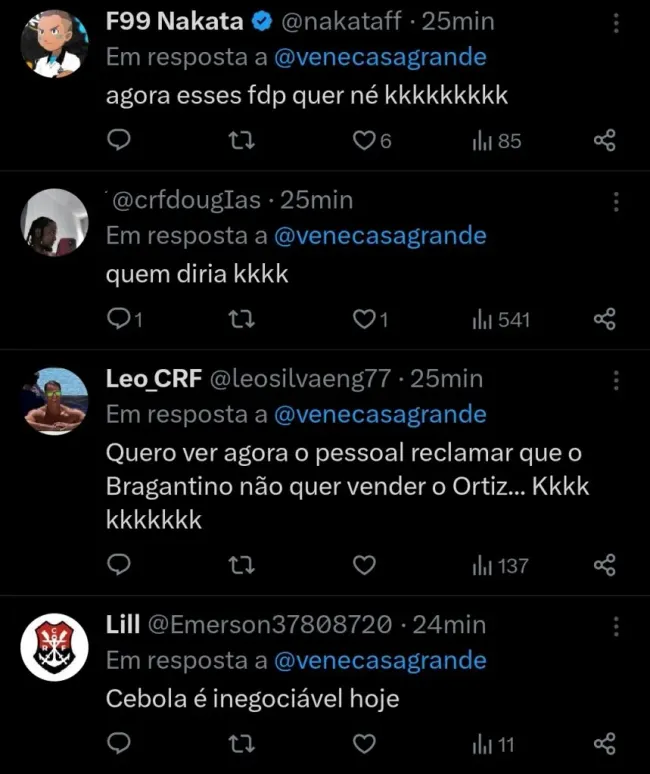
Task: Share Lill's tweet about Cebola
Action: pyautogui.click(x=604, y=744)
